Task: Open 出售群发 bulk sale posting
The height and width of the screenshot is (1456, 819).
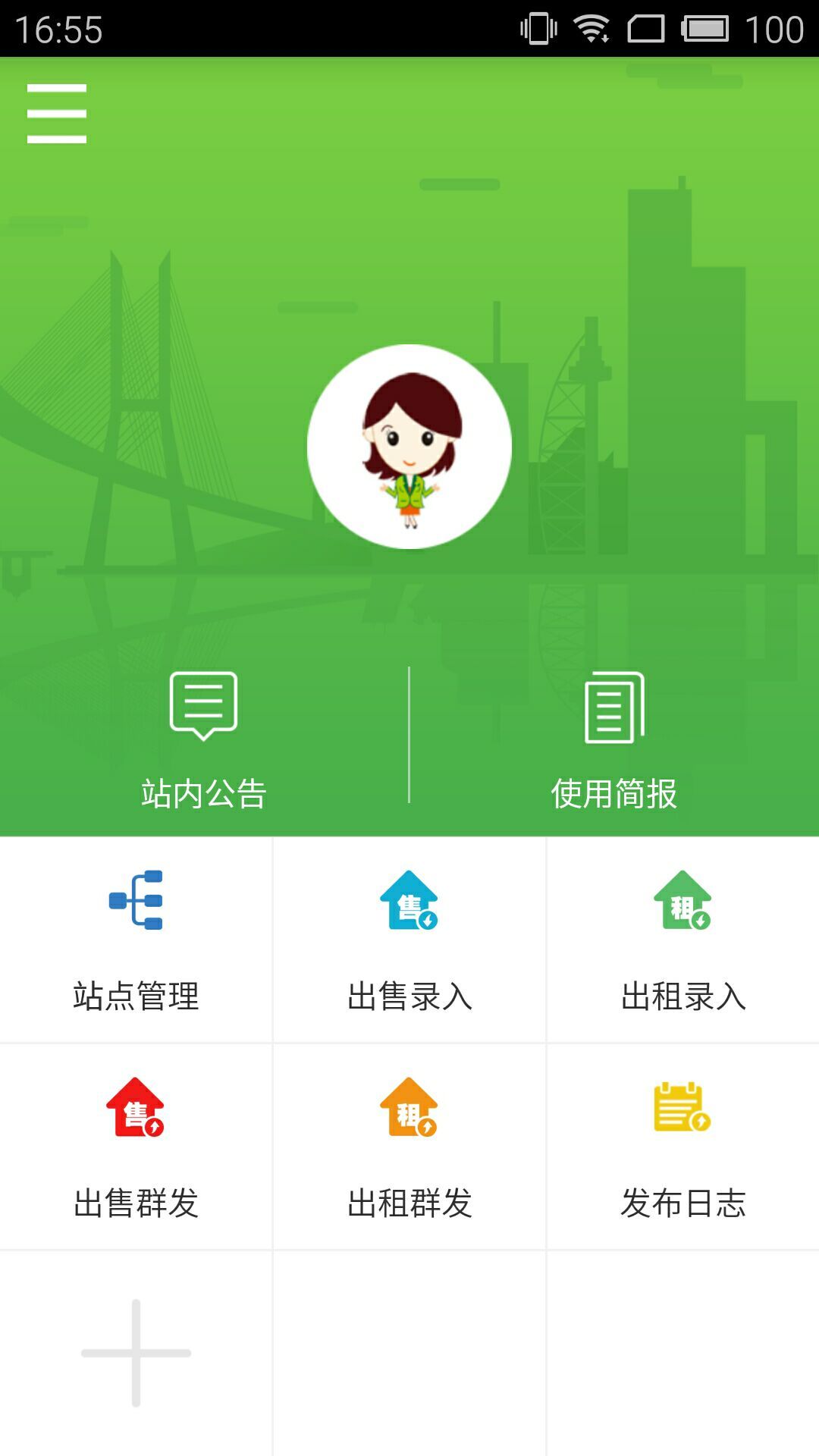Action: click(136, 1147)
